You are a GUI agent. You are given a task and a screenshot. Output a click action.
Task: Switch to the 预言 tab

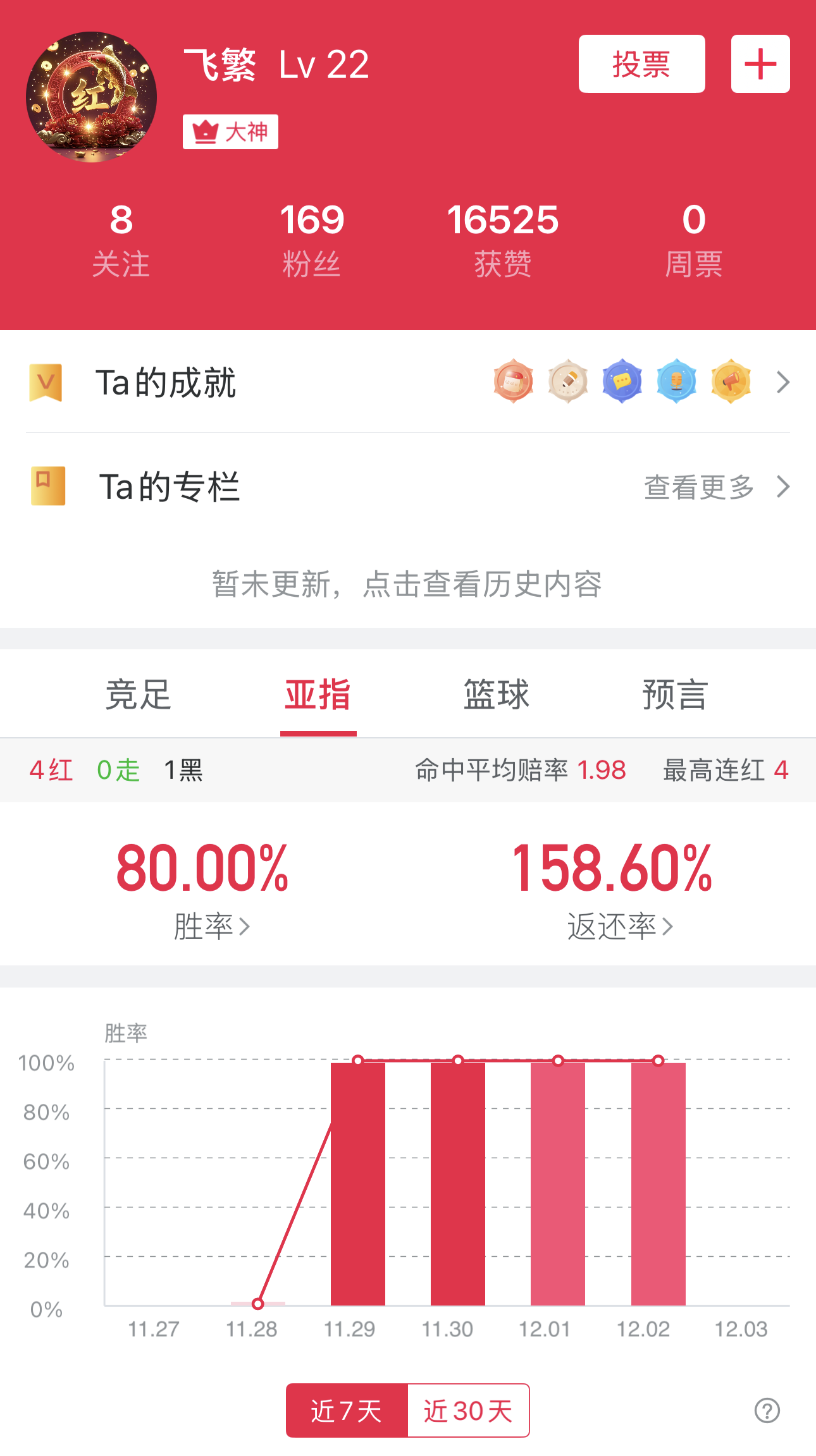[x=674, y=694]
